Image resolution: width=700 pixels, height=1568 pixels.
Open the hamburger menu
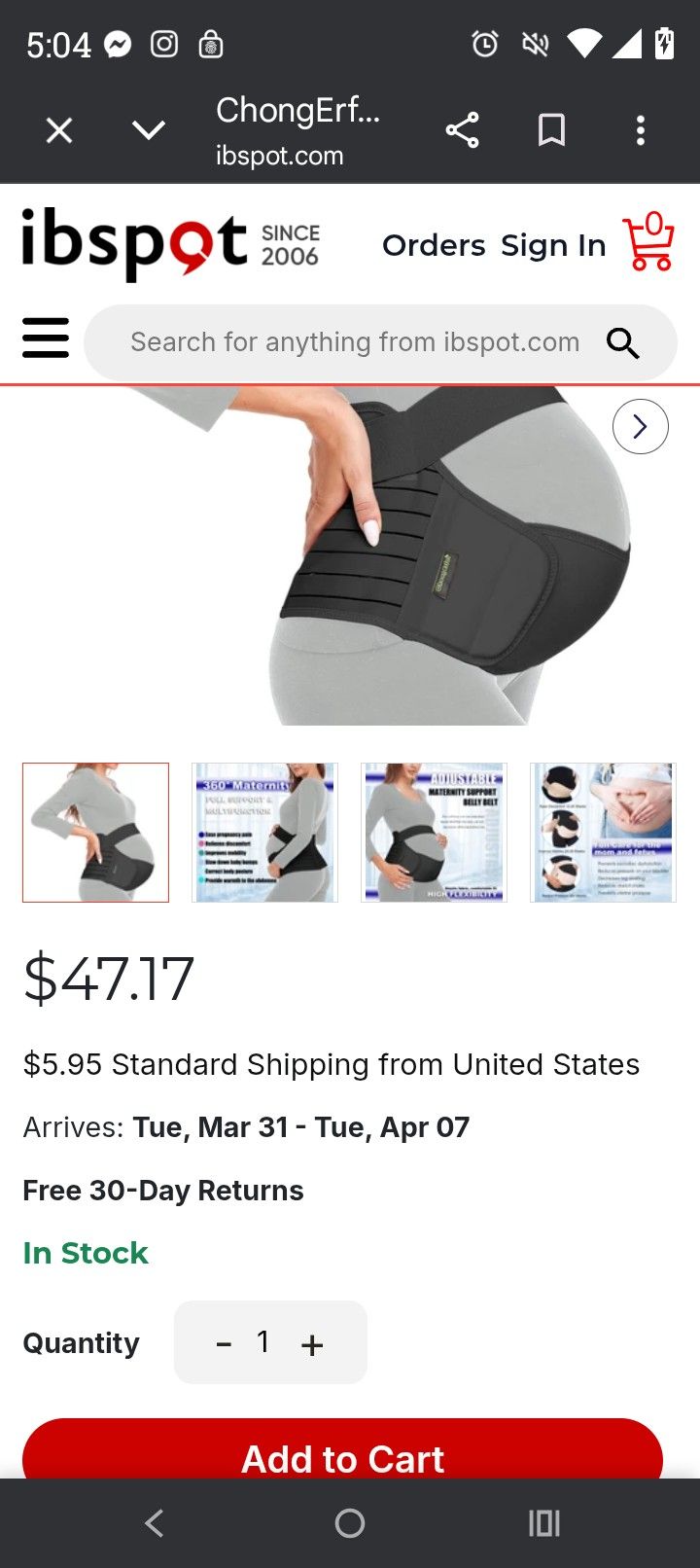[46, 339]
